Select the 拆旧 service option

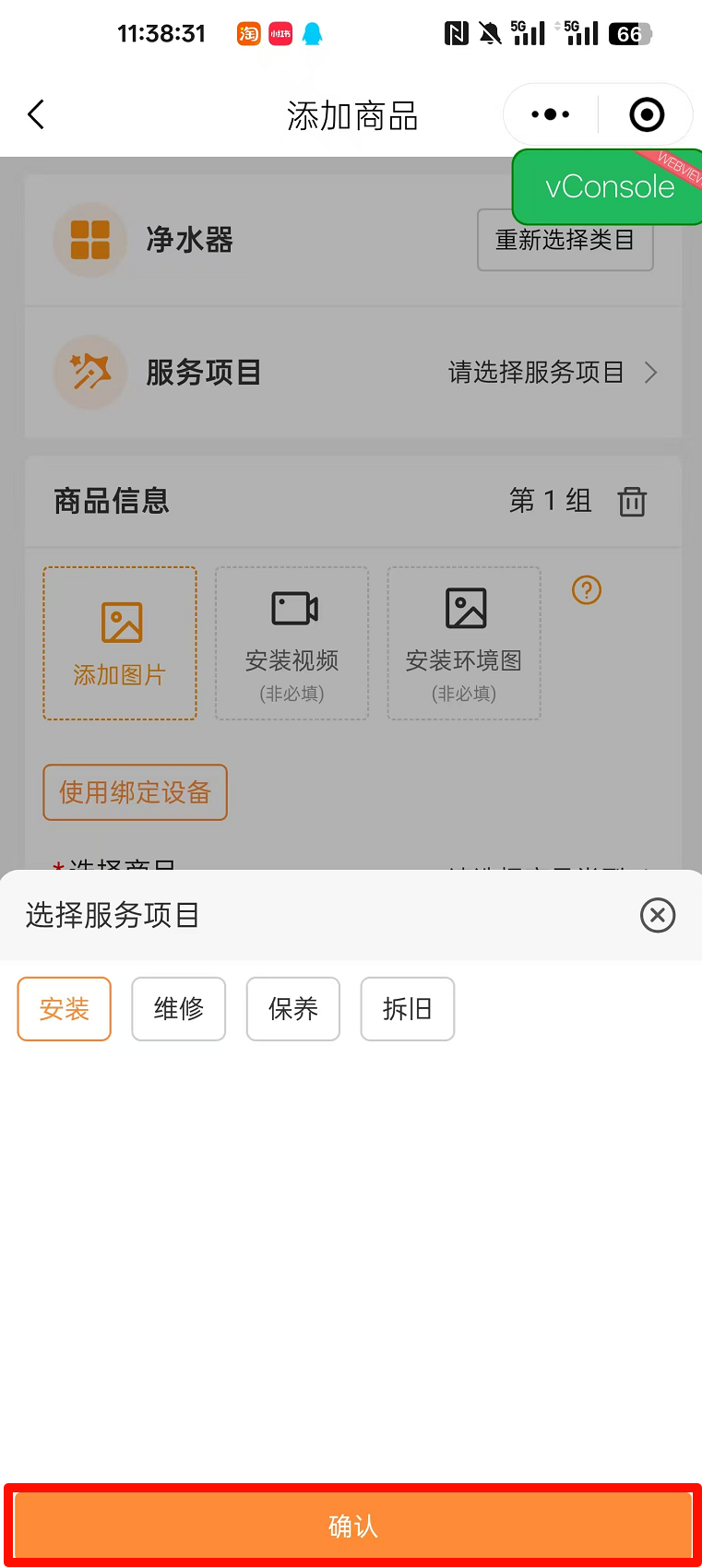click(x=408, y=1009)
